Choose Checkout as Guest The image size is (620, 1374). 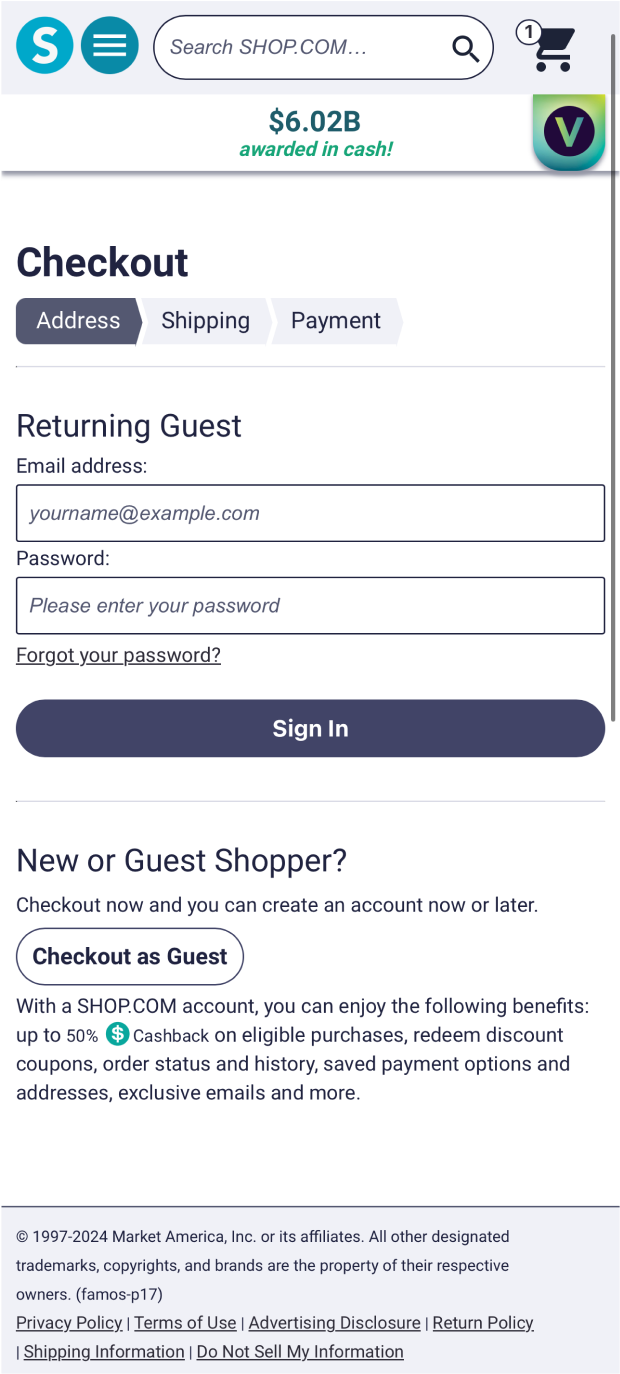click(x=130, y=956)
